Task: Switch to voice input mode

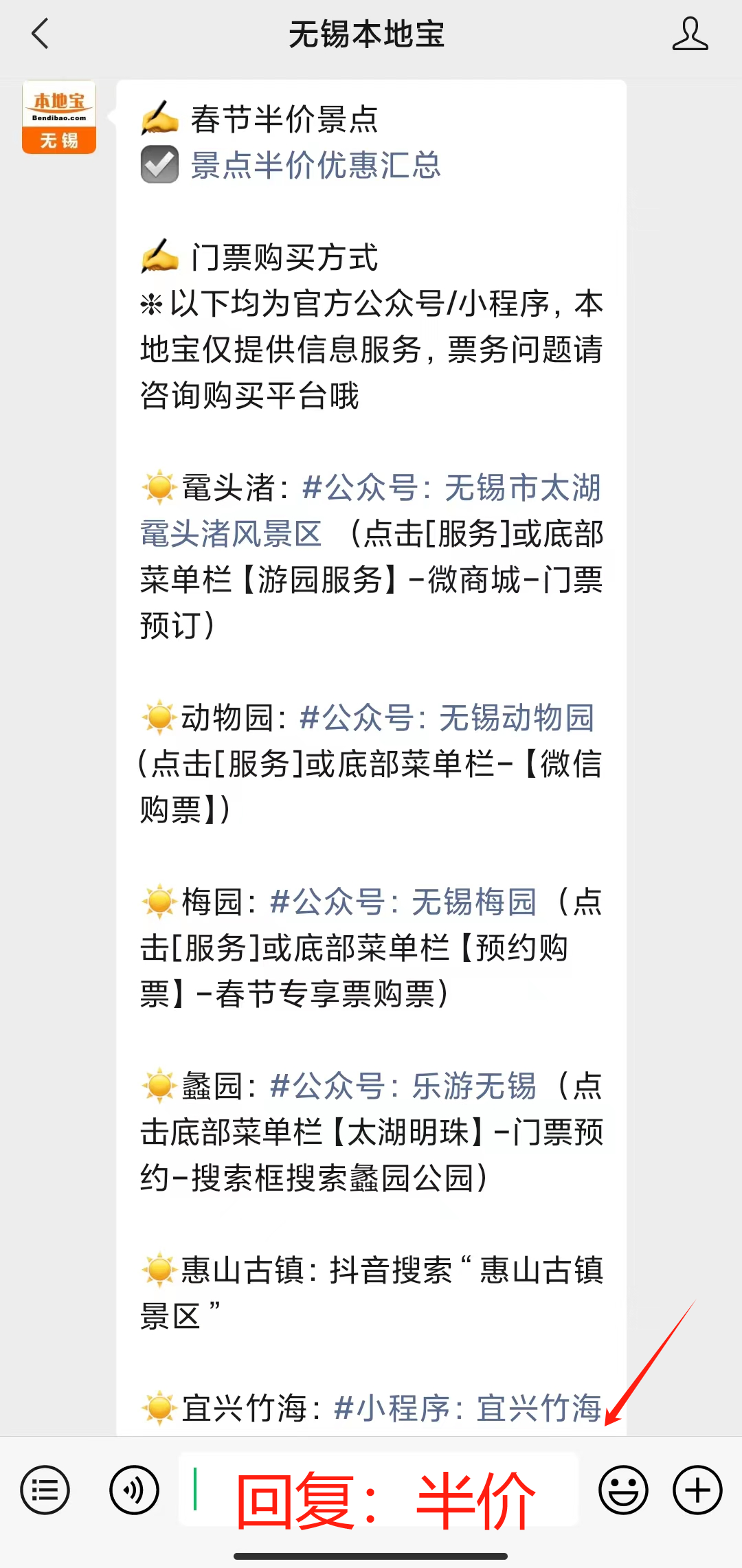Action: [x=134, y=1490]
